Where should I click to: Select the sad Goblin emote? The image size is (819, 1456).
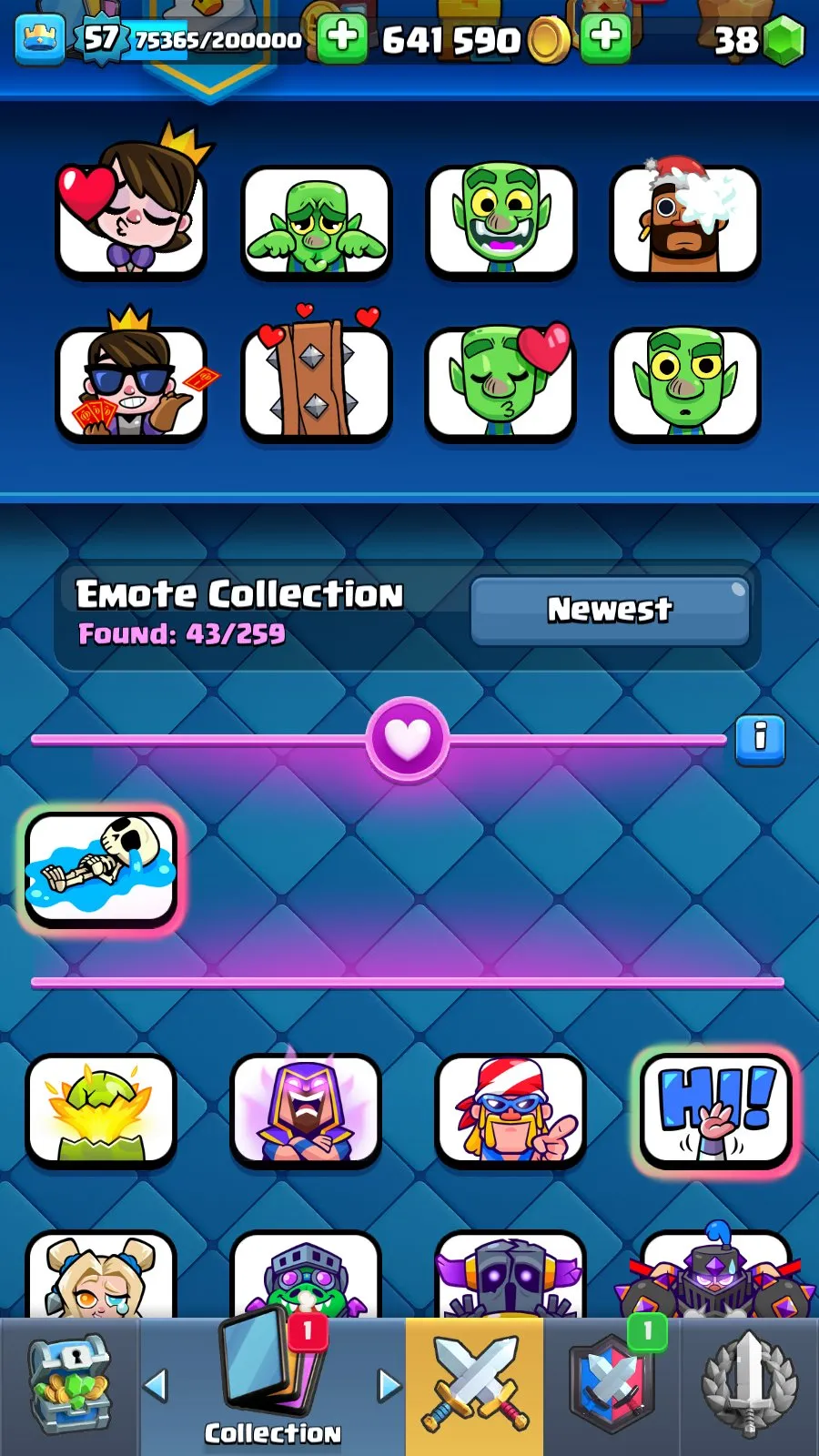[317, 222]
